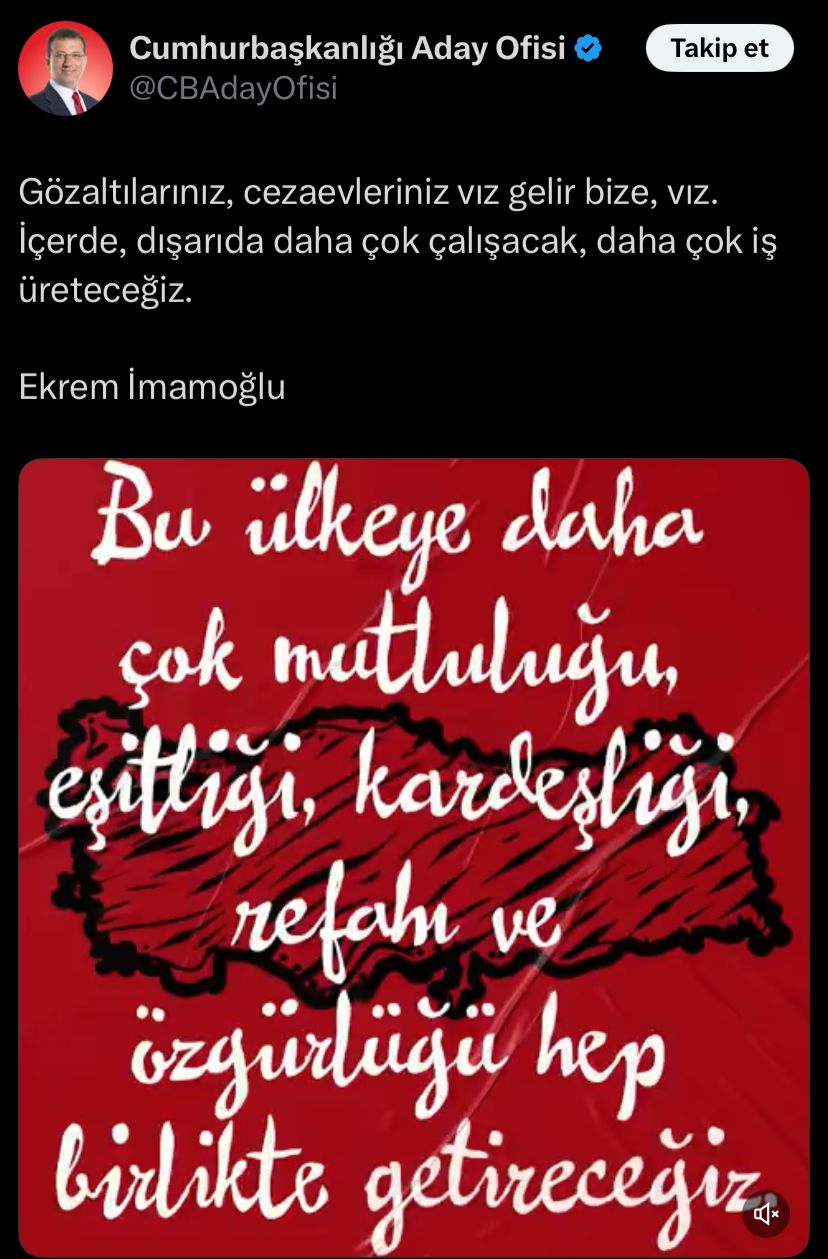Follow the account using Takip et
Image resolution: width=828 pixels, height=1259 pixels.
719,47
